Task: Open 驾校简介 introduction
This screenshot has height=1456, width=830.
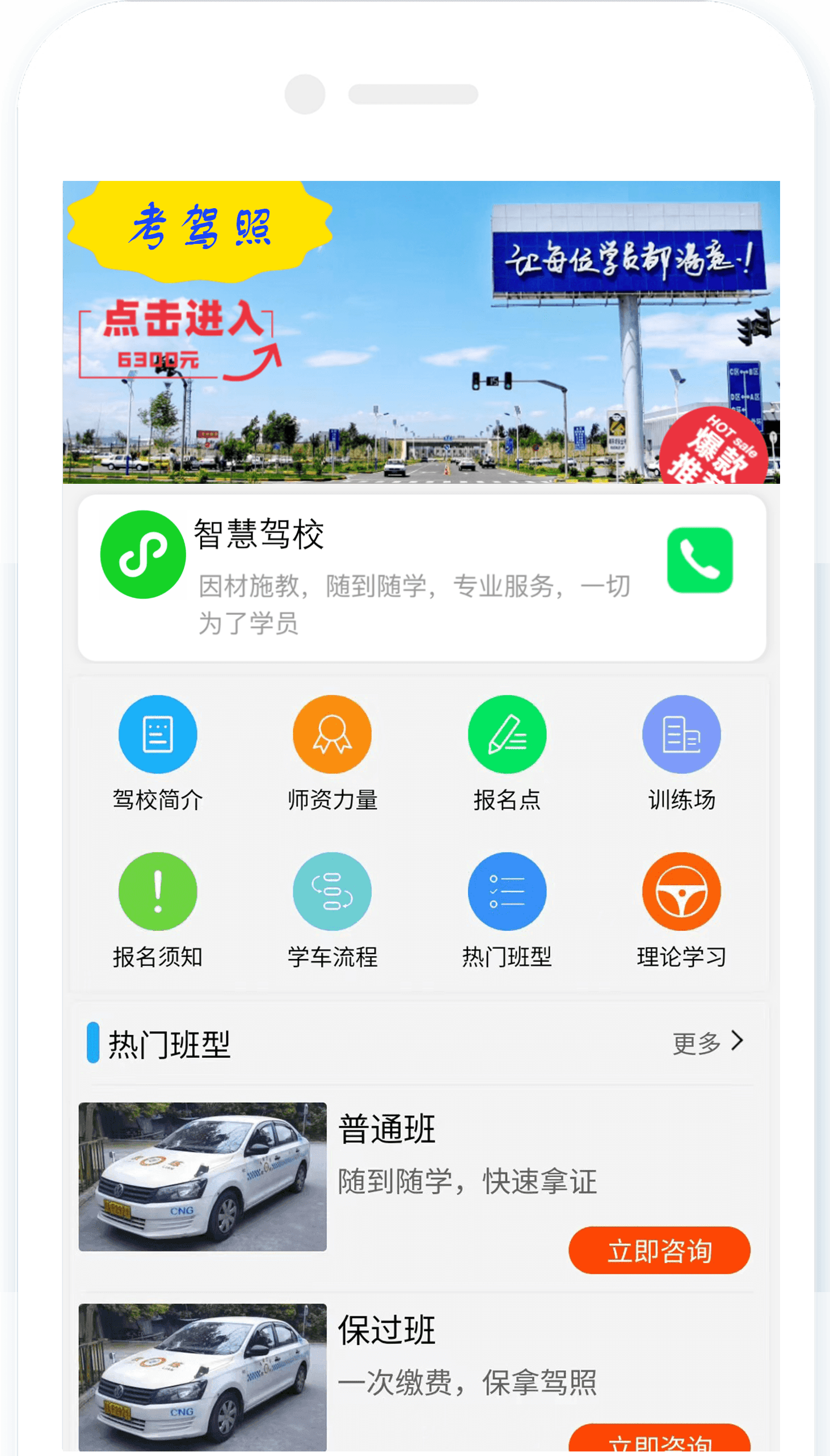Action: pyautogui.click(x=158, y=753)
